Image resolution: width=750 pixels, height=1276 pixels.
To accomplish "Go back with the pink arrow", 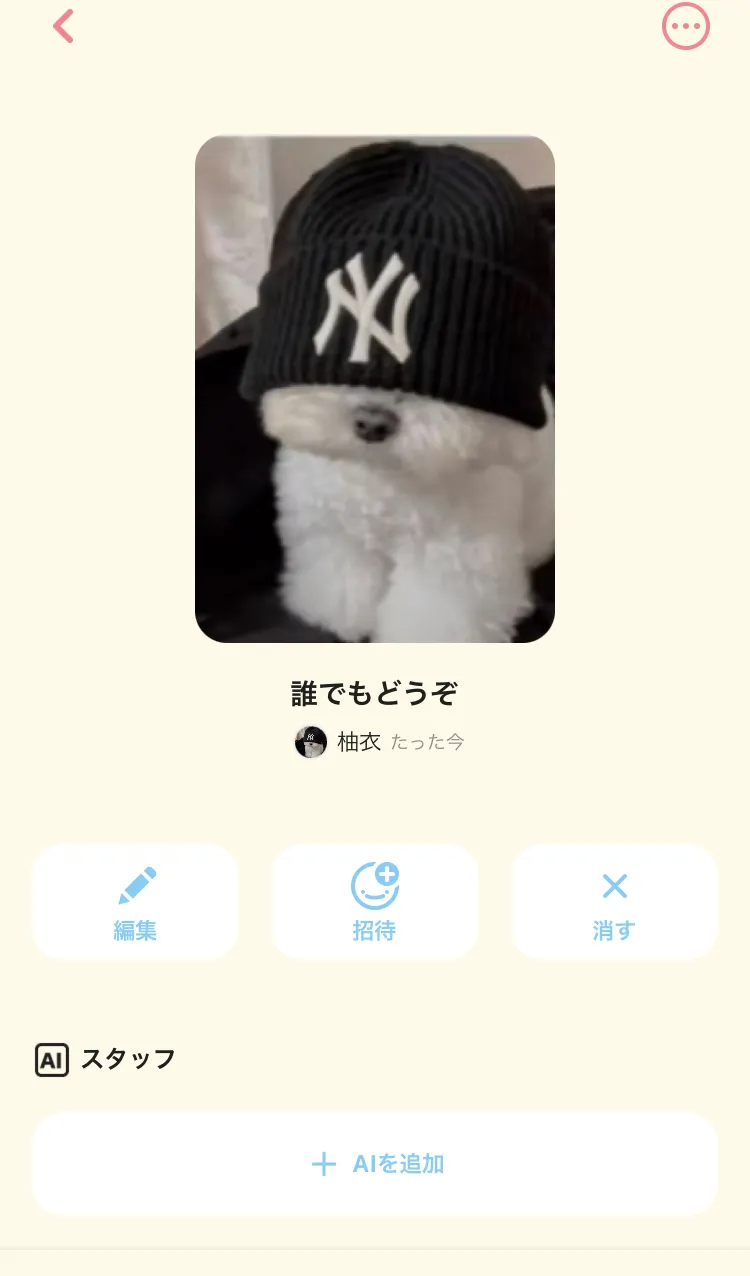I will (64, 26).
